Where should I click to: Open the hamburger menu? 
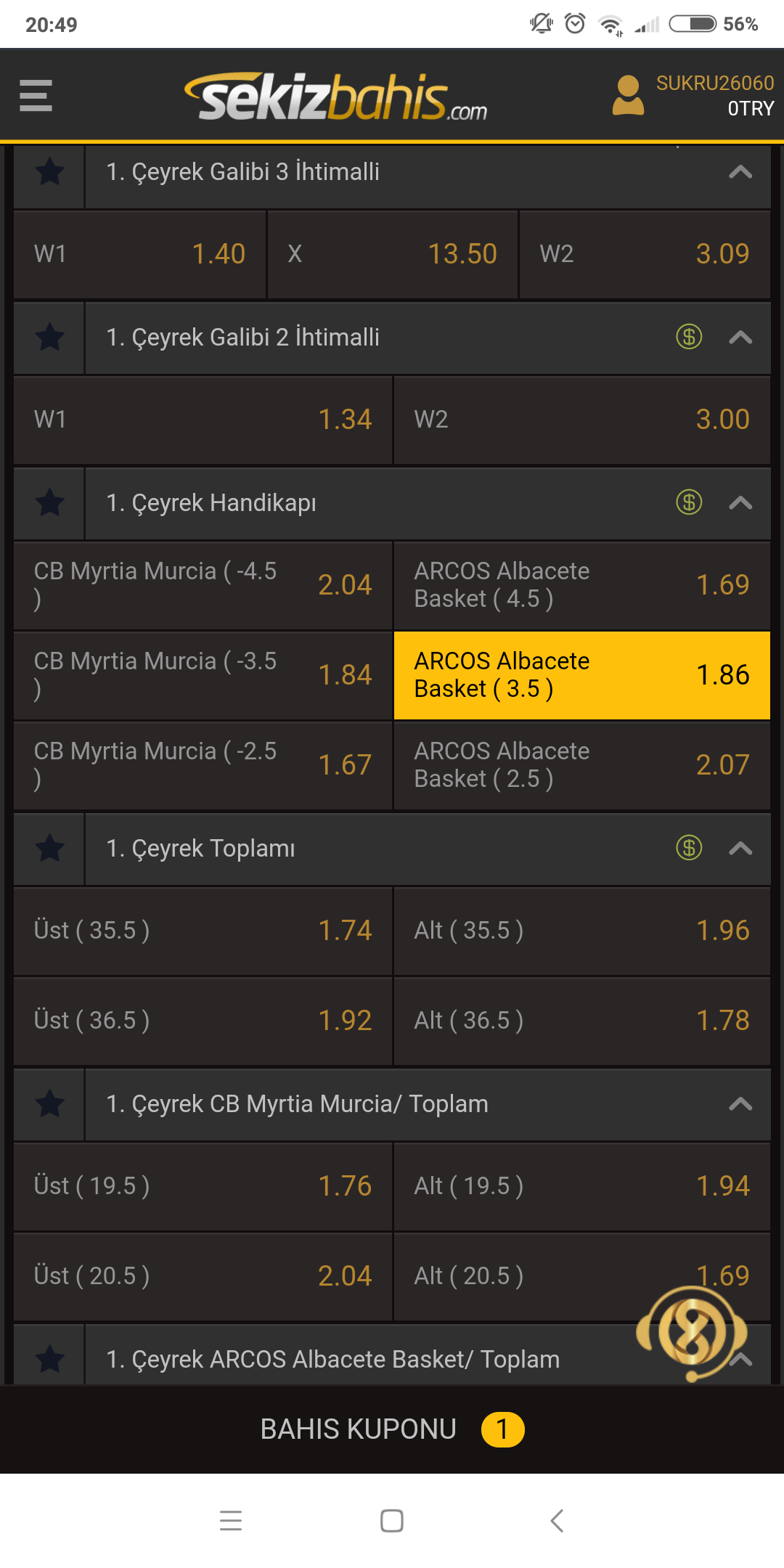(36, 95)
